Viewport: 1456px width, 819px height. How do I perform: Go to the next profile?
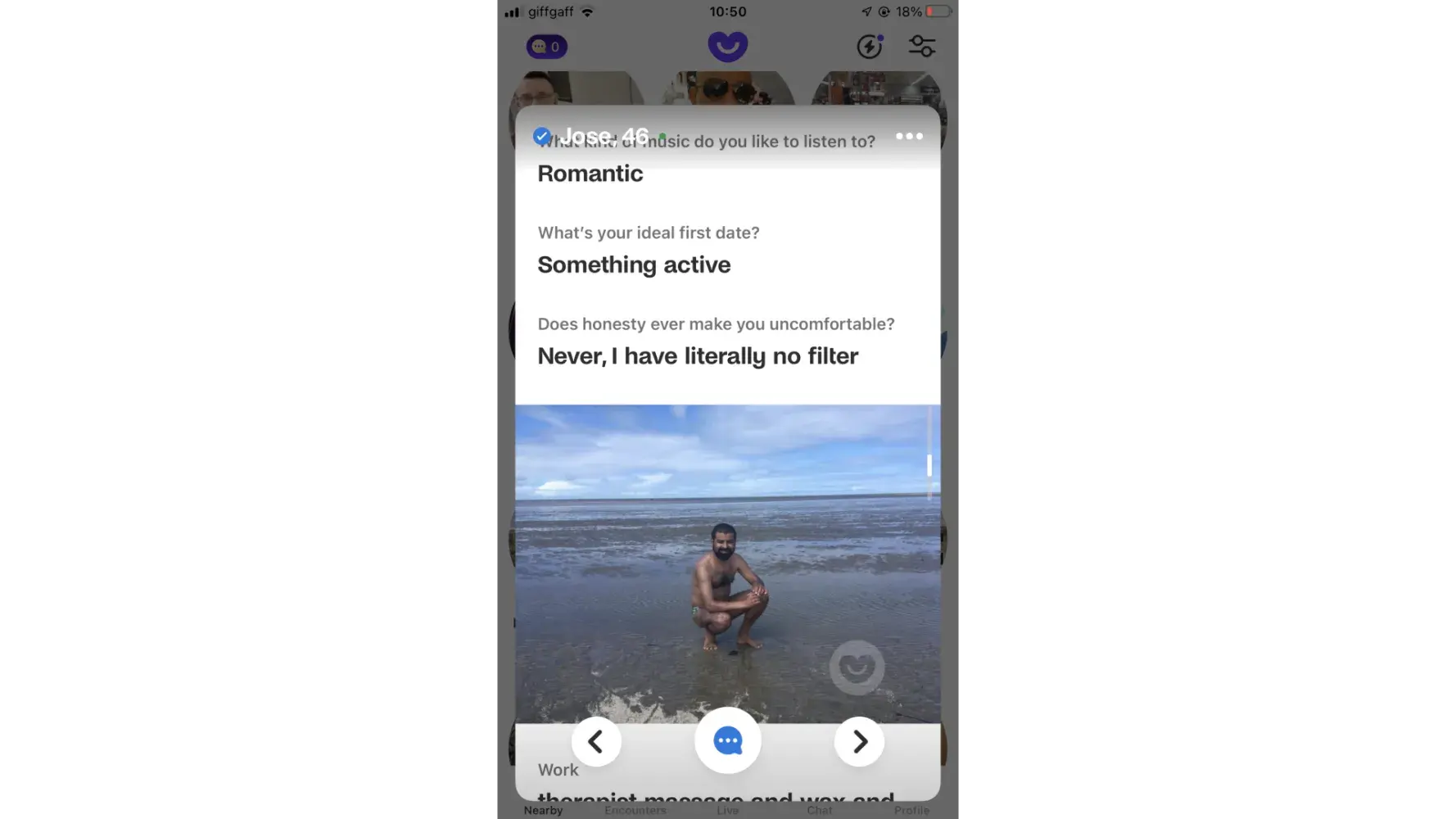(859, 742)
